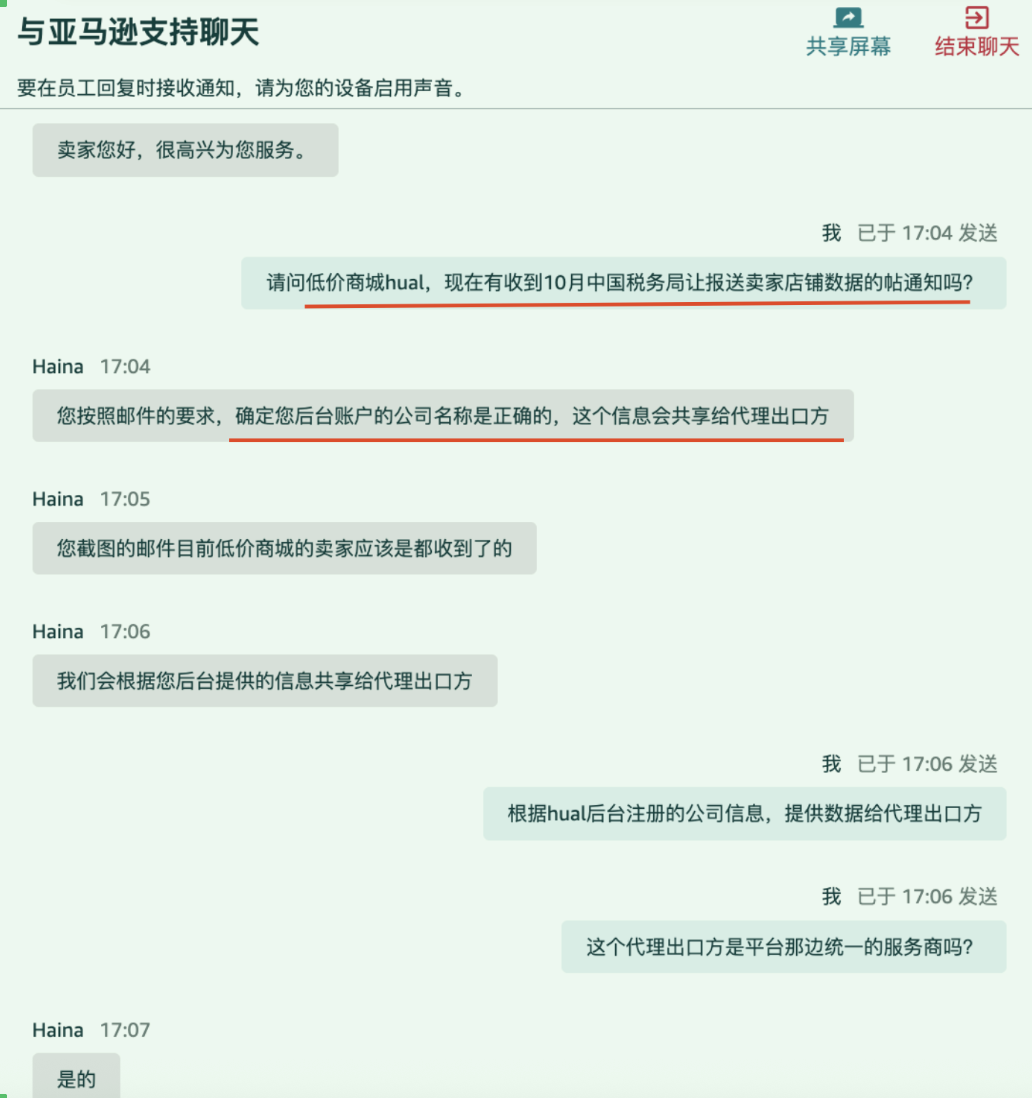The height and width of the screenshot is (1098, 1032).
Task: End the chat with 结束聊天
Action: click(976, 32)
